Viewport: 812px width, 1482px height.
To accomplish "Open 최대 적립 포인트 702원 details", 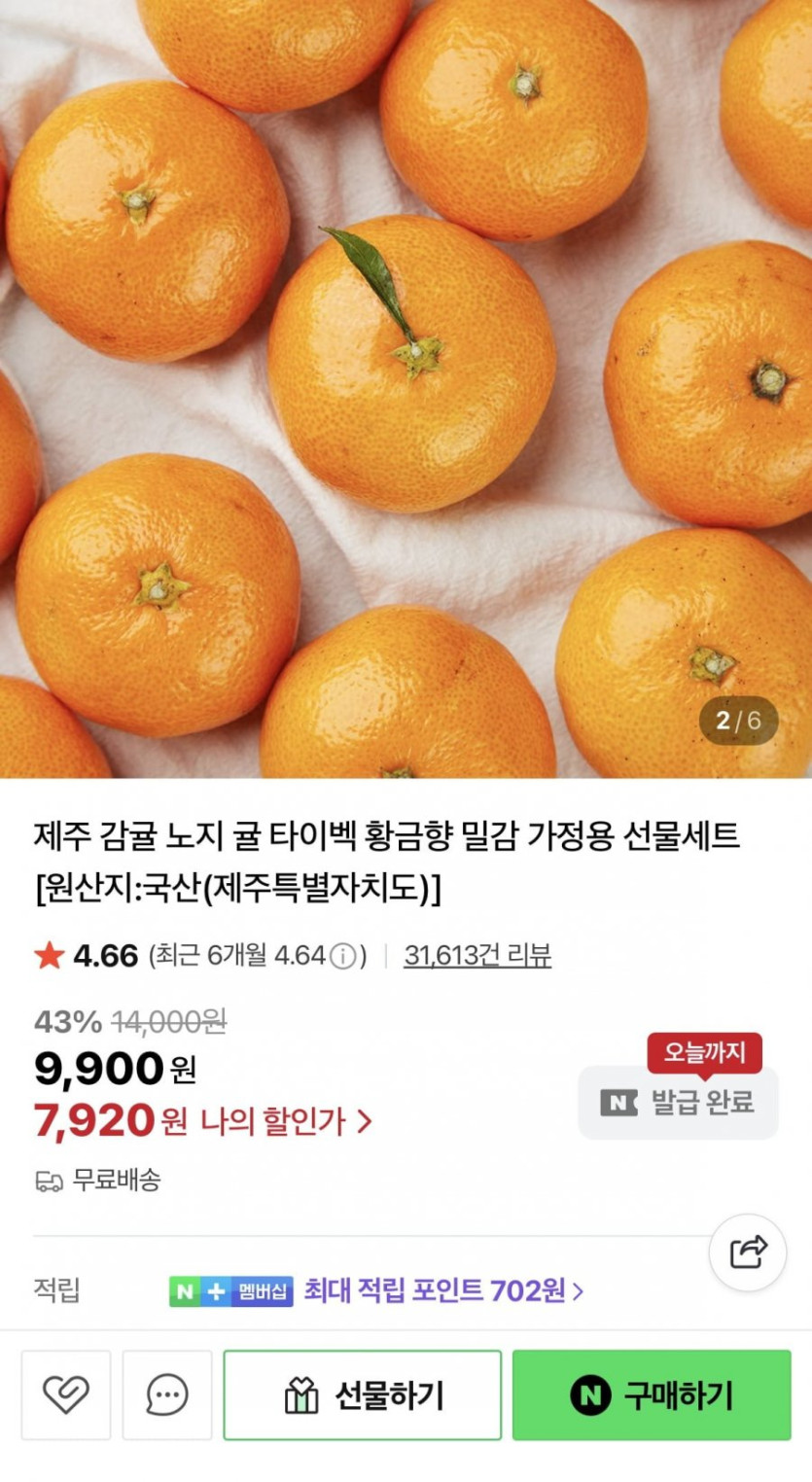I will (443, 1290).
